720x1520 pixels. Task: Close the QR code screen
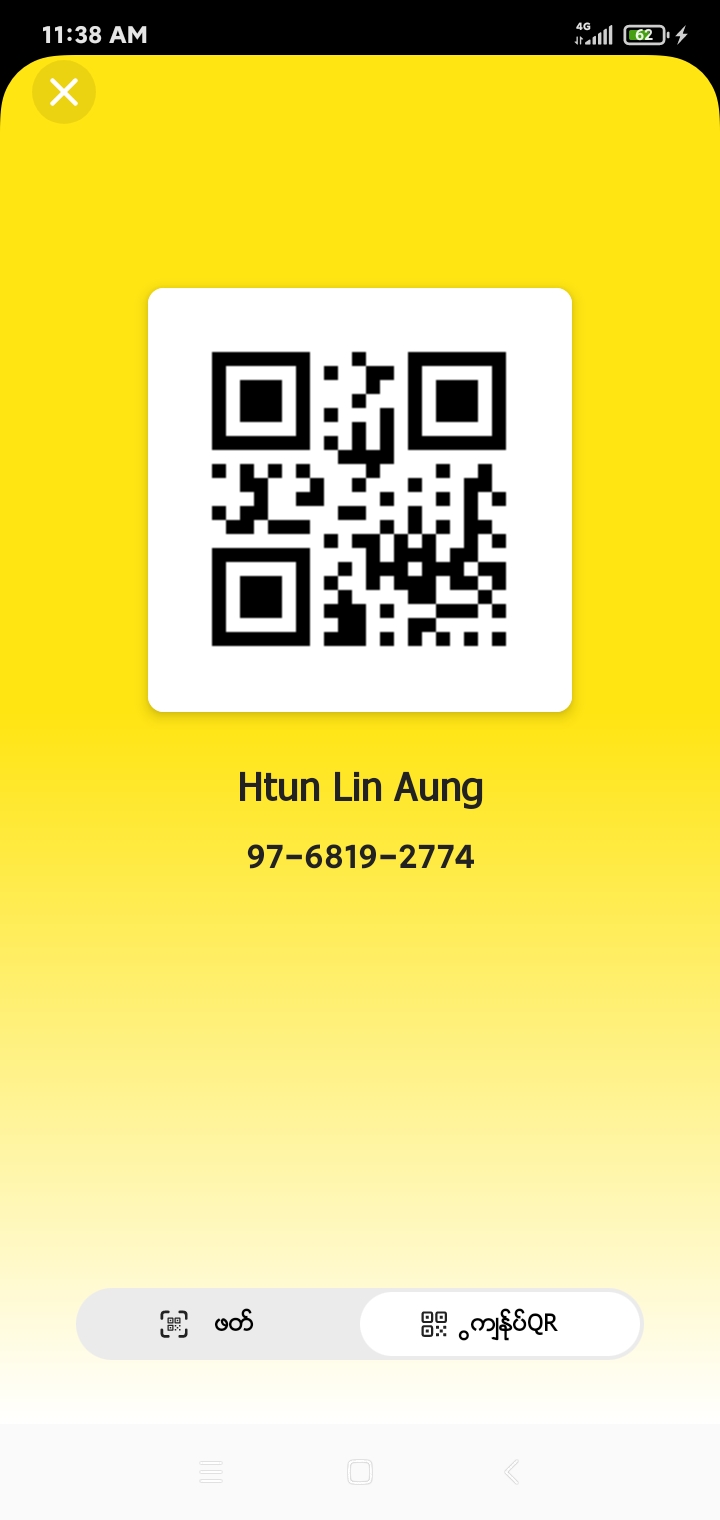64,93
